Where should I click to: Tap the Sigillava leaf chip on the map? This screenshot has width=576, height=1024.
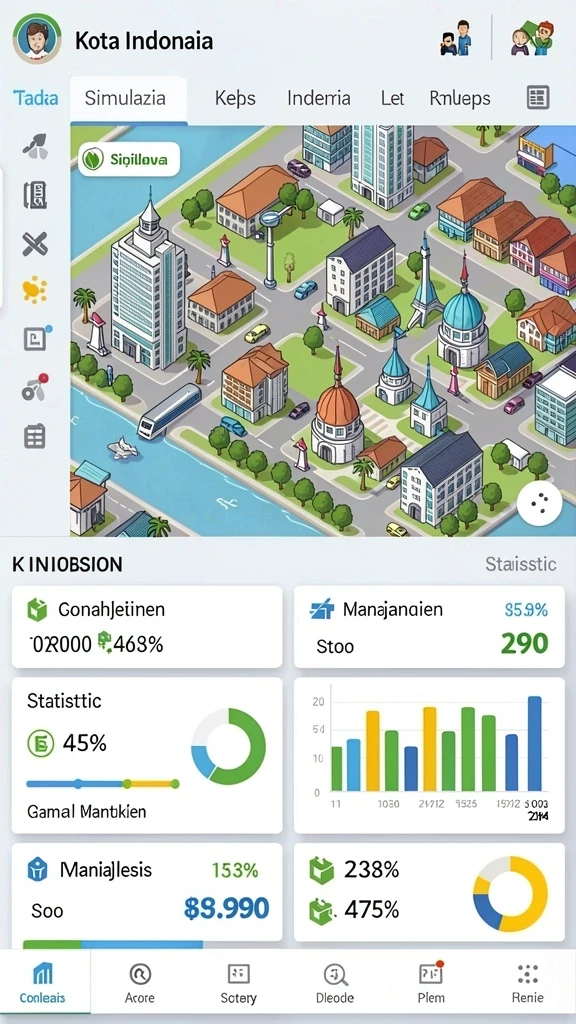[129, 159]
